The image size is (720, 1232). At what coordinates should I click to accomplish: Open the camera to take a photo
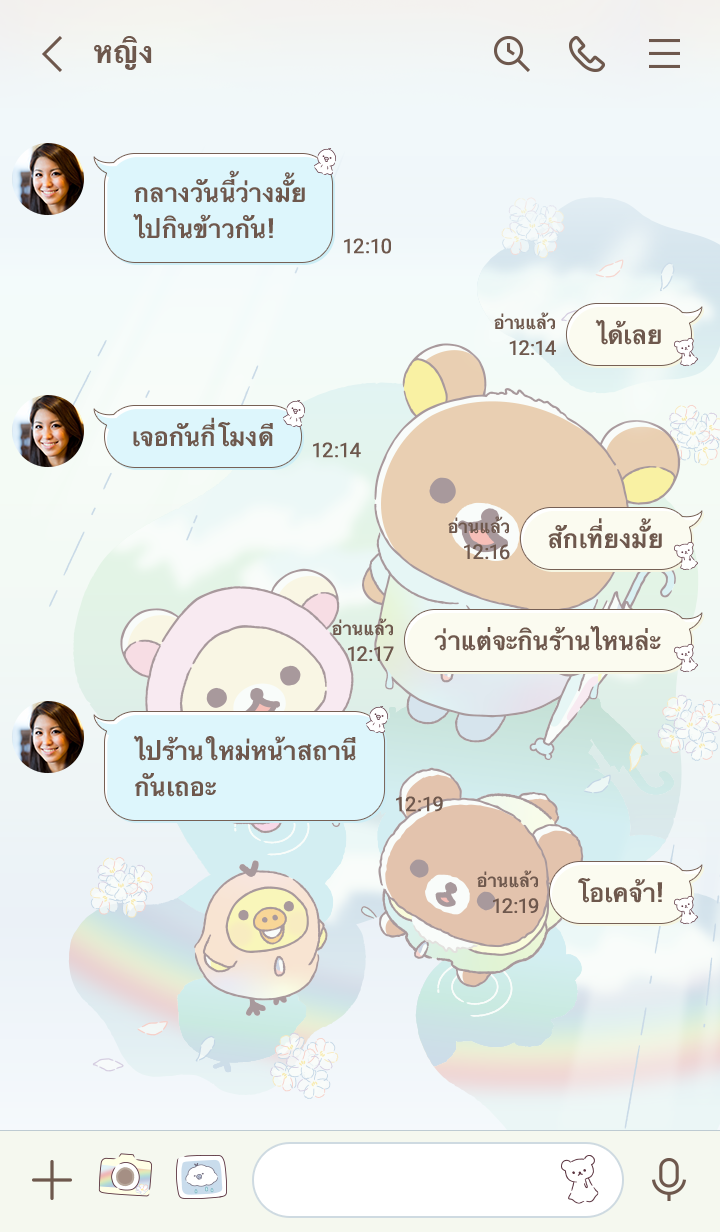tap(125, 1177)
